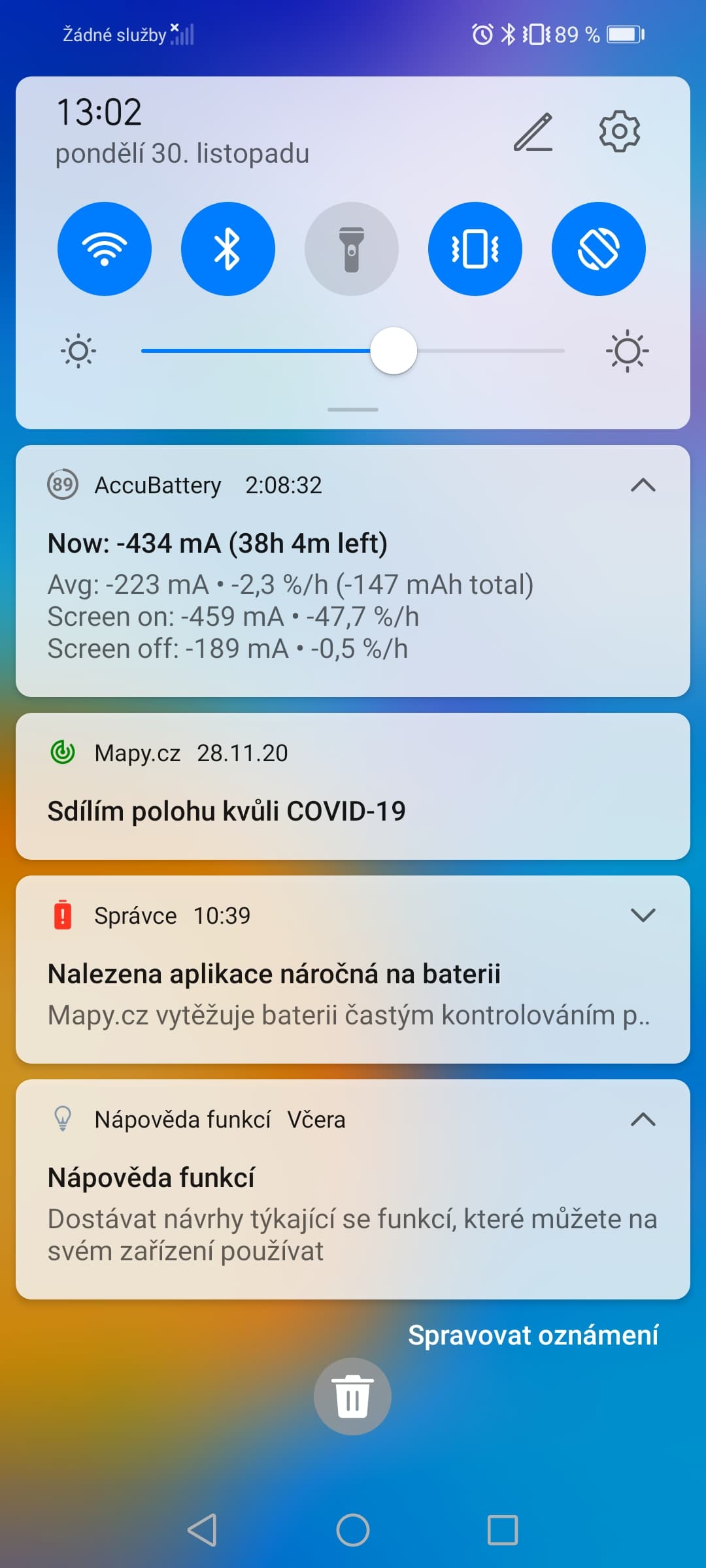
Task: Open Spravovat oznámení
Action: (x=533, y=1335)
